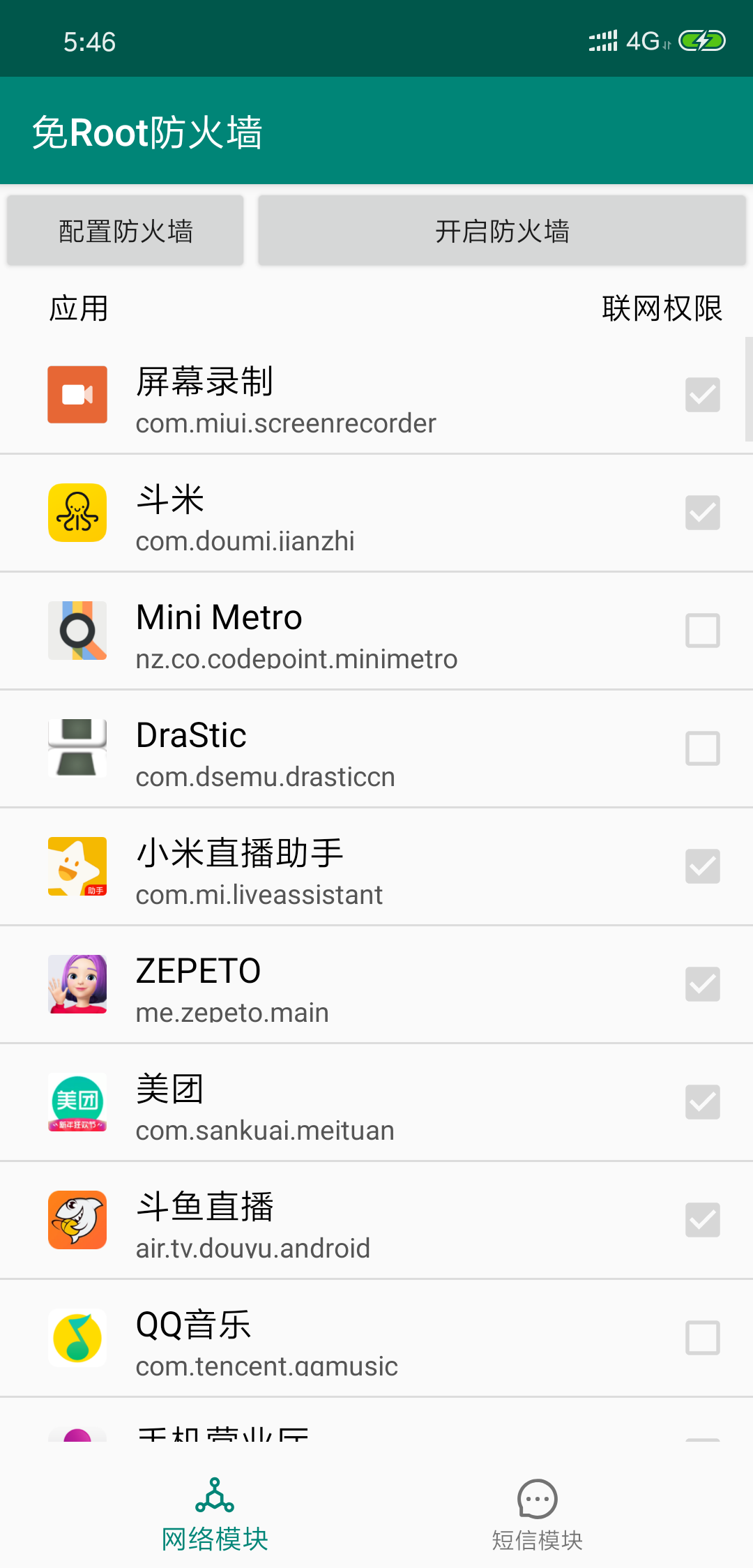The width and height of the screenshot is (753, 1568).
Task: Switch to the 短信模块 tab
Action: click(x=537, y=1515)
